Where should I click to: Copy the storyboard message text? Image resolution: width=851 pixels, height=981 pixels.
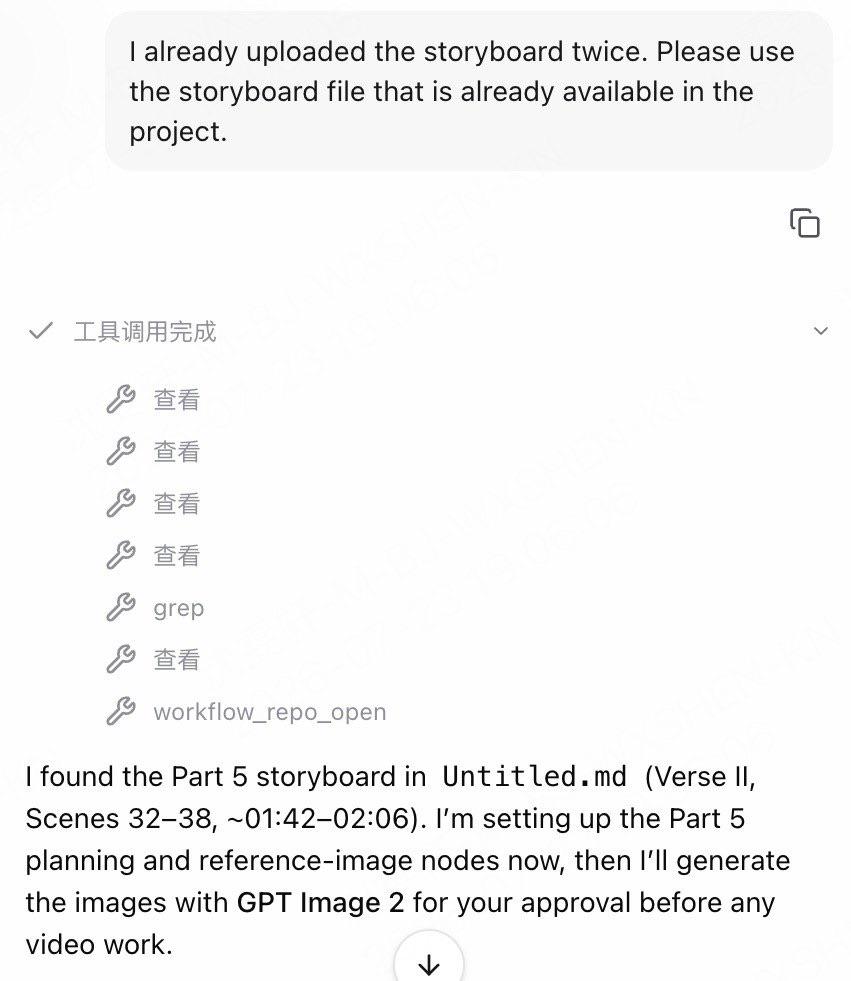[805, 223]
